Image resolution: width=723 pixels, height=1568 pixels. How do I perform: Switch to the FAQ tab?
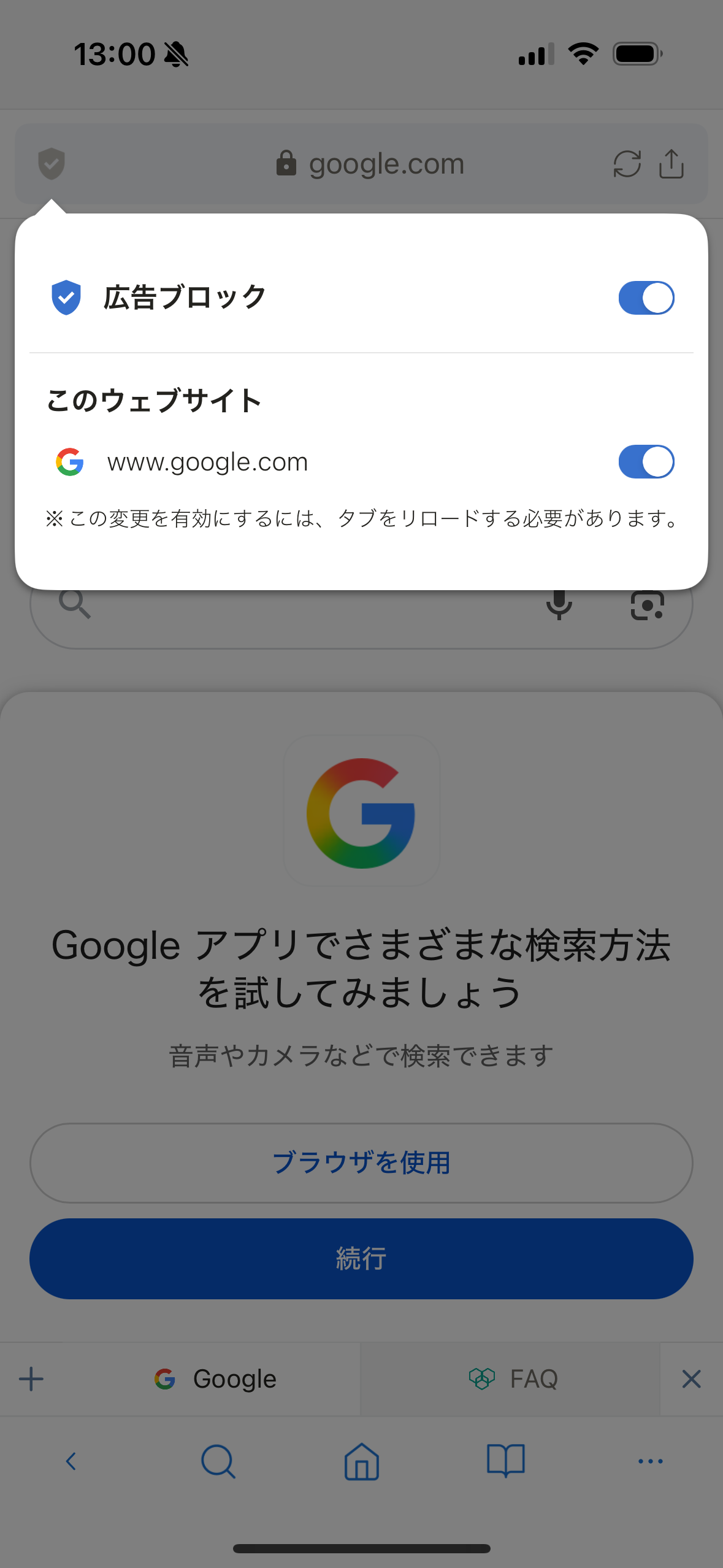click(513, 1379)
